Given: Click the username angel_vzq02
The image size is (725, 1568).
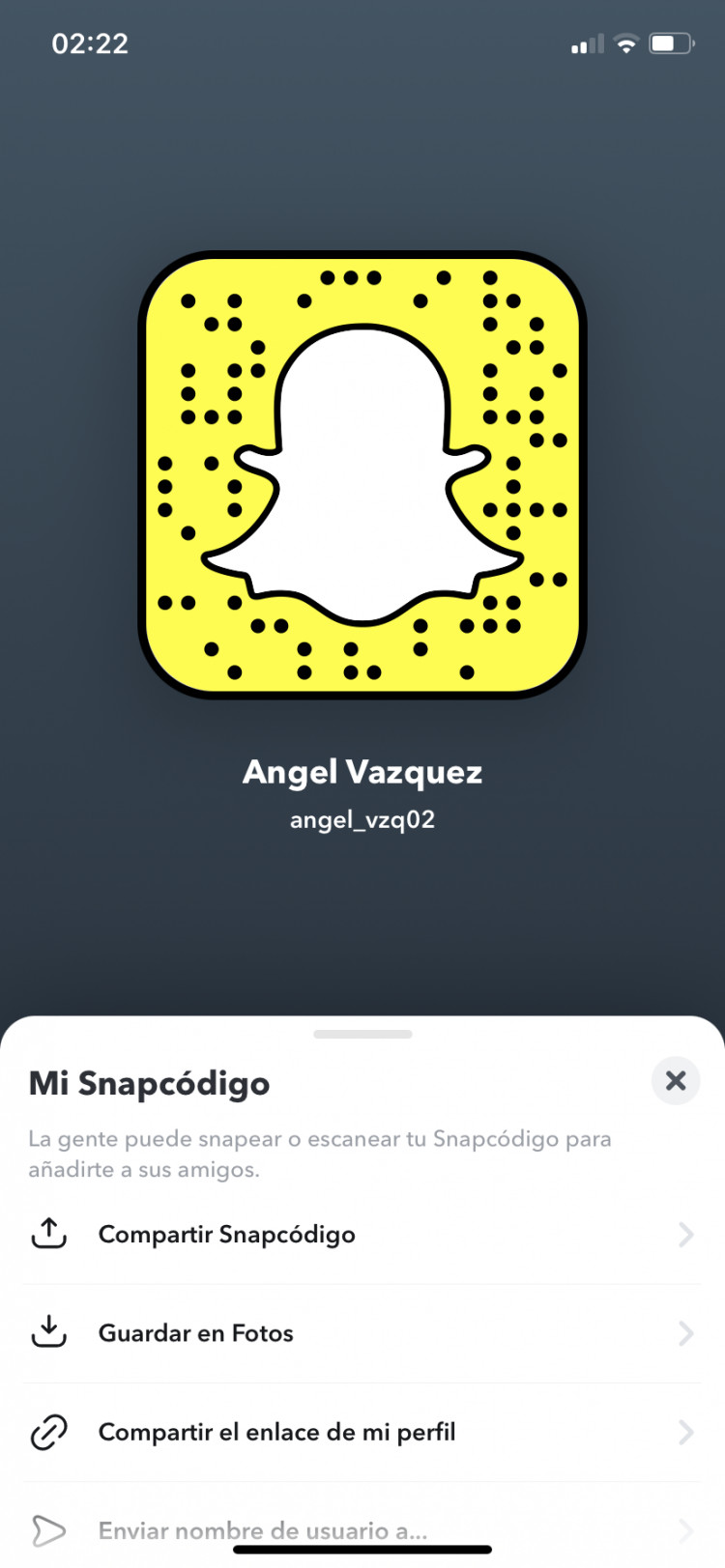Looking at the screenshot, I should tap(362, 818).
